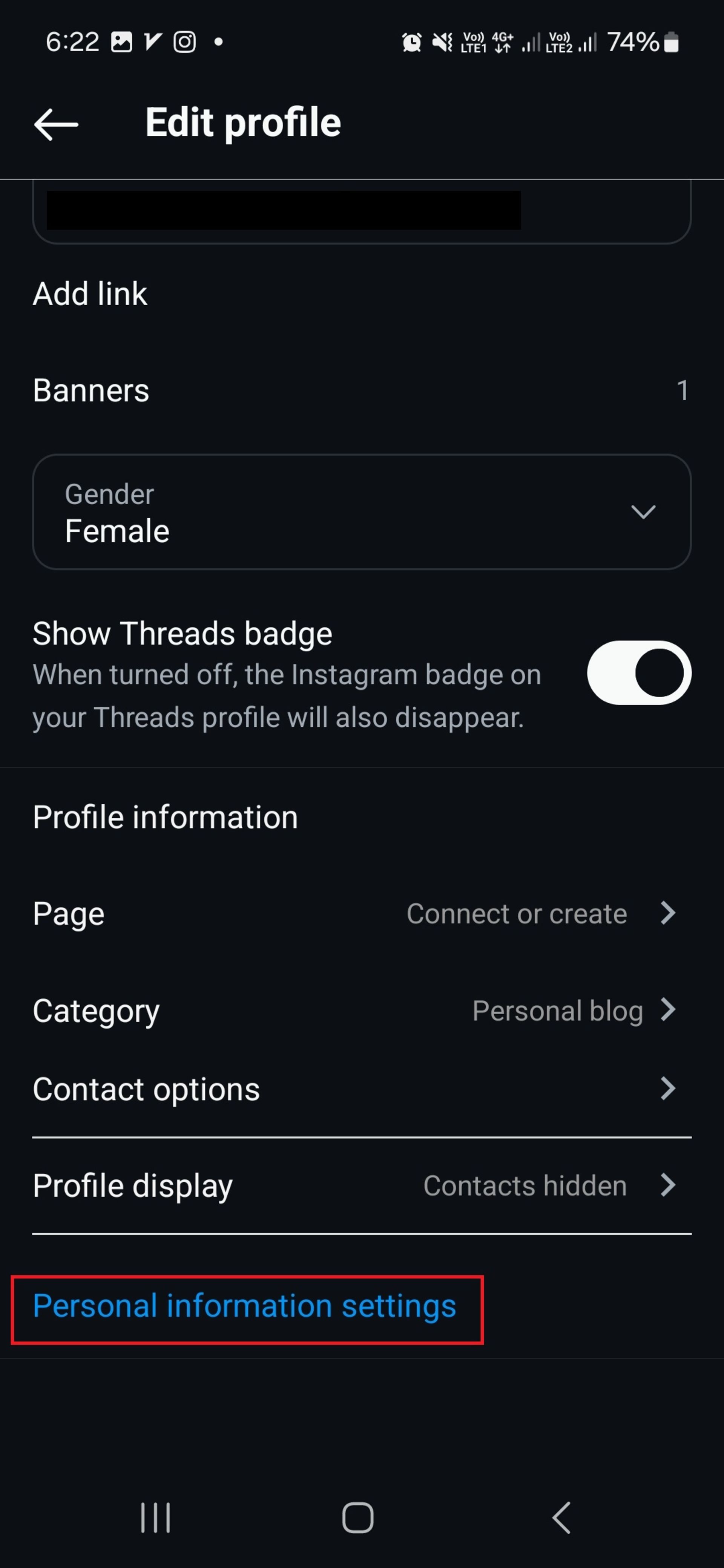Expand the Gender dropdown
This screenshot has width=724, height=1568.
[x=362, y=512]
